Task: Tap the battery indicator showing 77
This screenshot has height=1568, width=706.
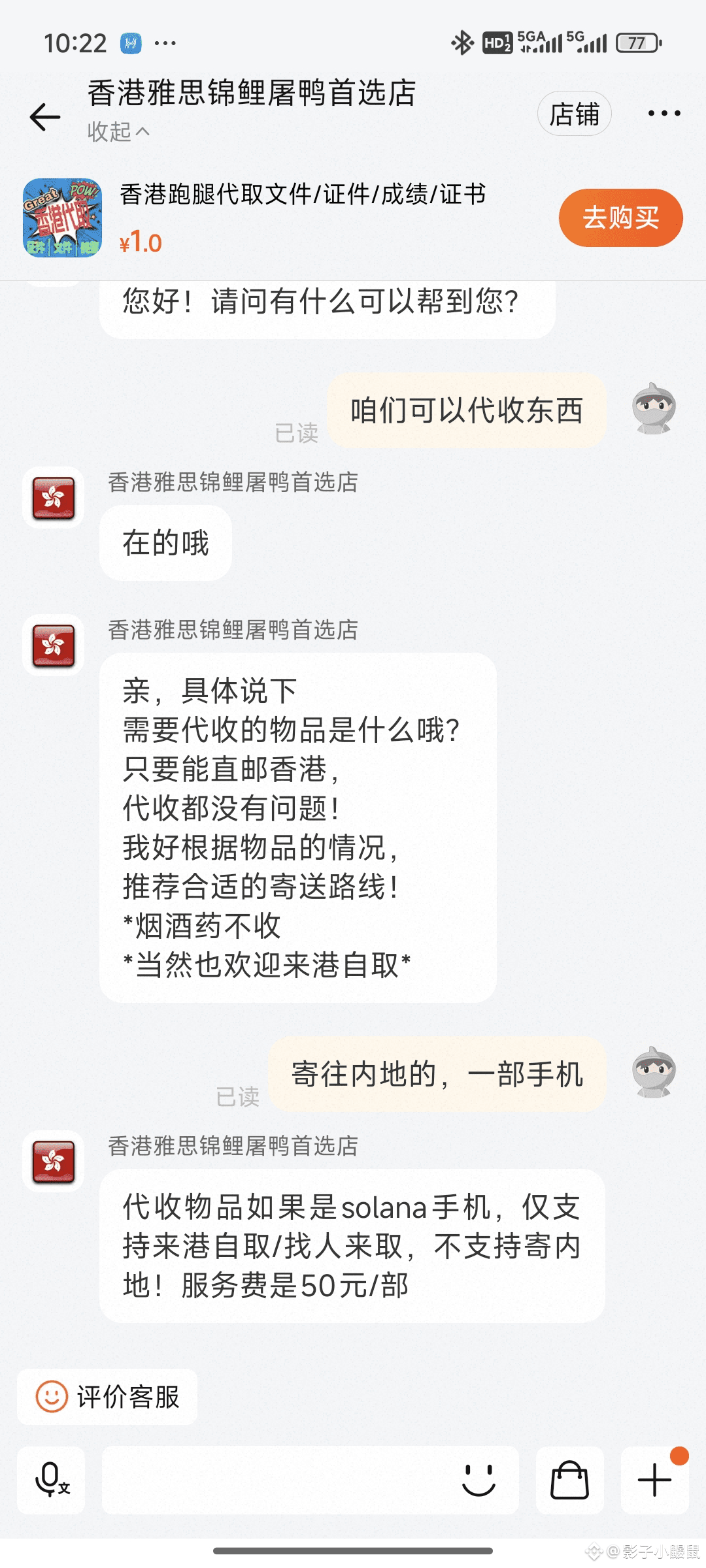Action: pos(639,42)
